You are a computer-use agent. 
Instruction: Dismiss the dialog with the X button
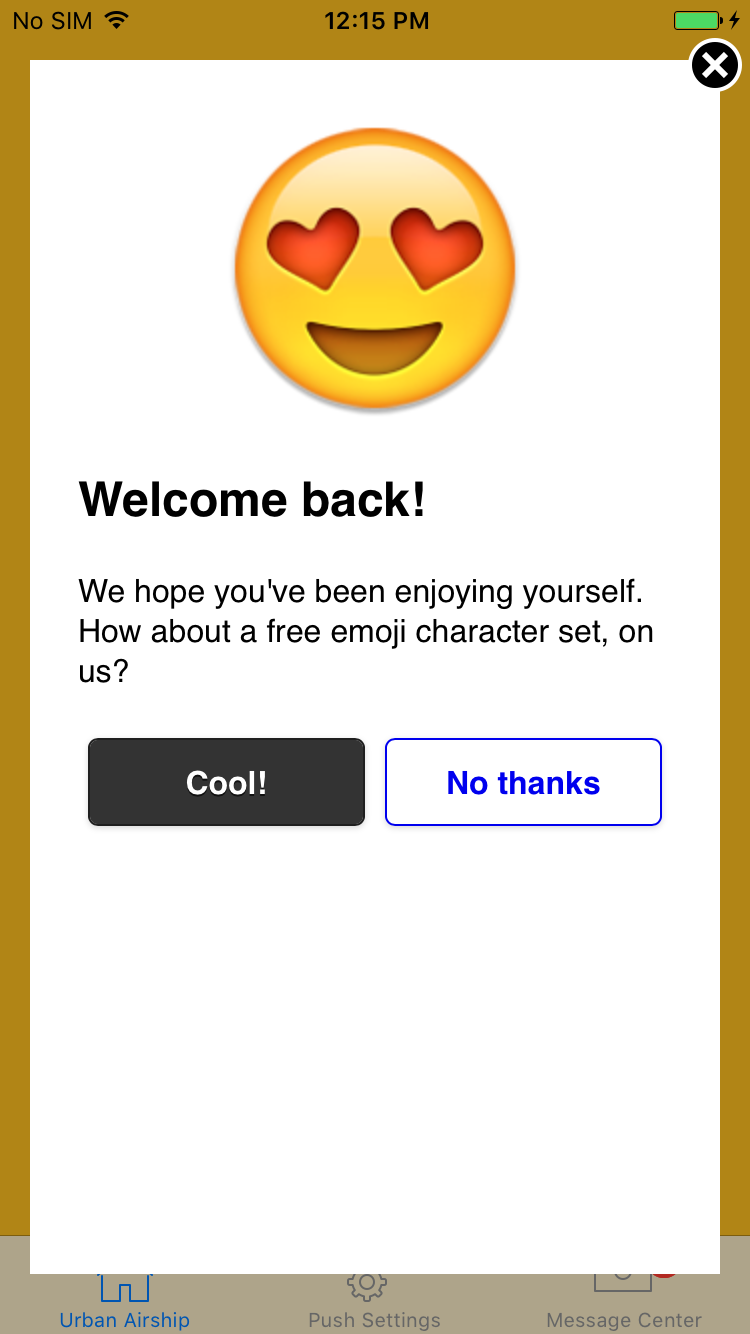[x=714, y=65]
